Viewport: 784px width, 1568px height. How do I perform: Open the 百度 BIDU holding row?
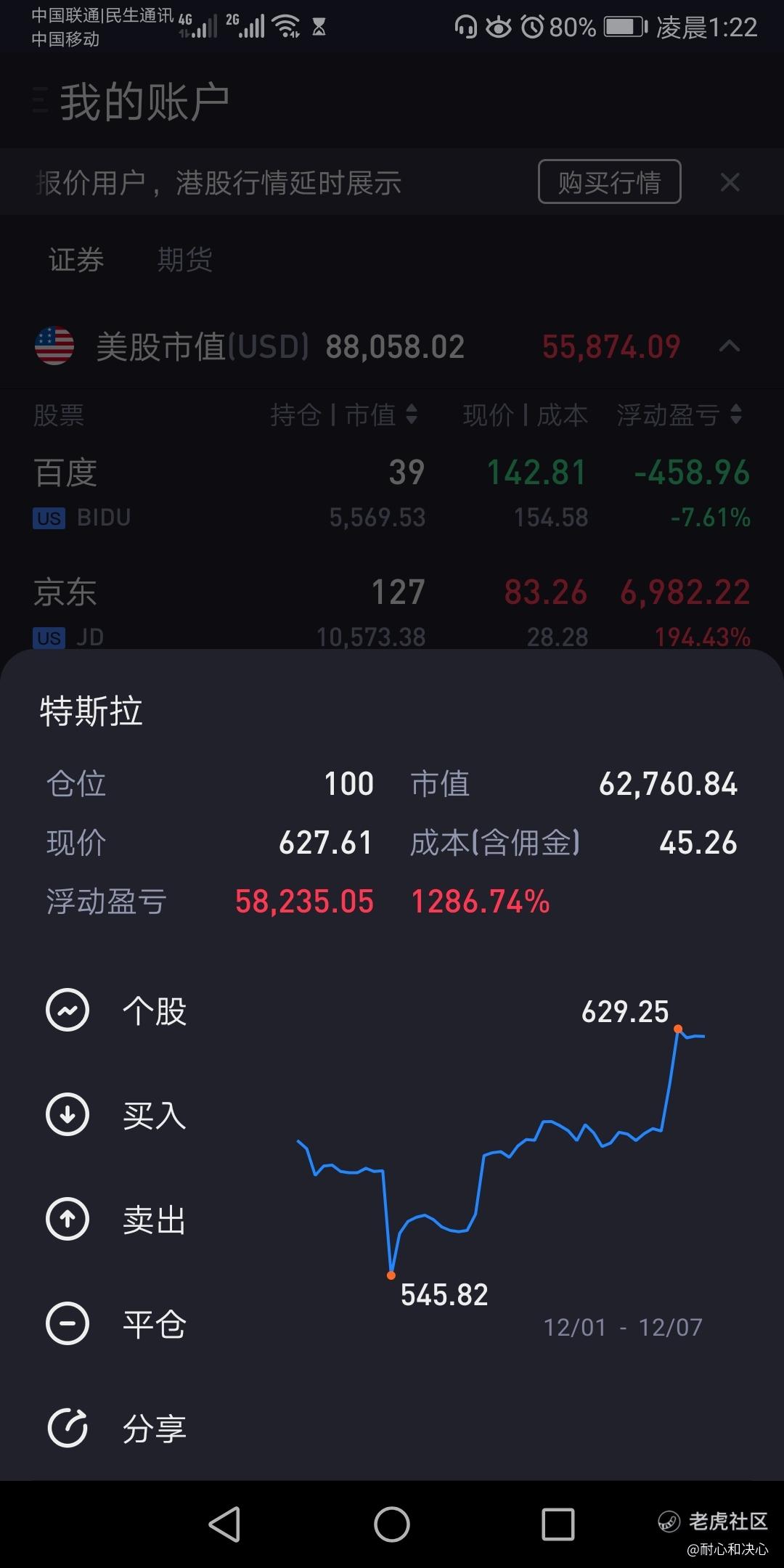pyautogui.click(x=392, y=492)
